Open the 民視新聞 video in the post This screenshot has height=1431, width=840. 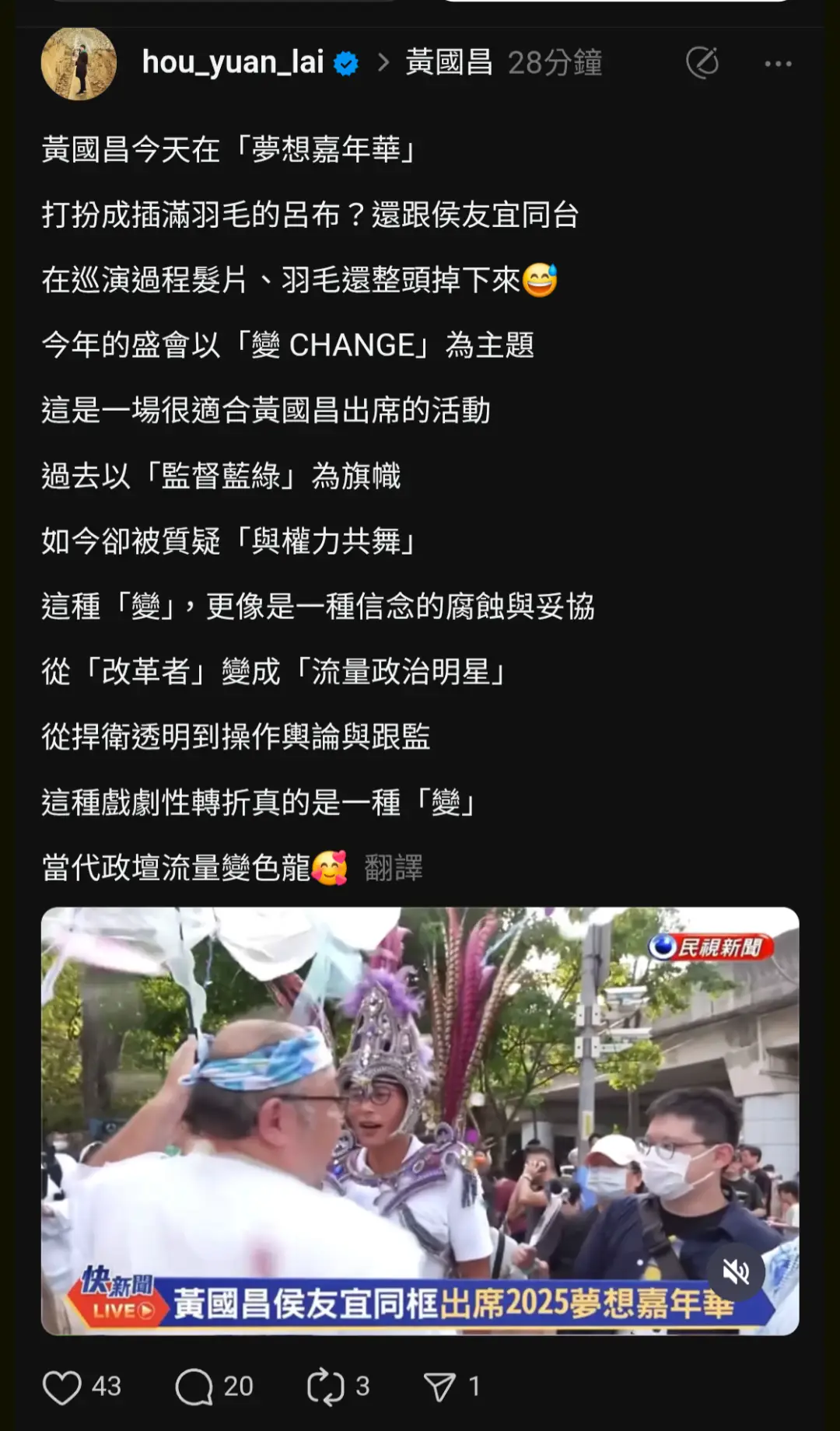[420, 1120]
